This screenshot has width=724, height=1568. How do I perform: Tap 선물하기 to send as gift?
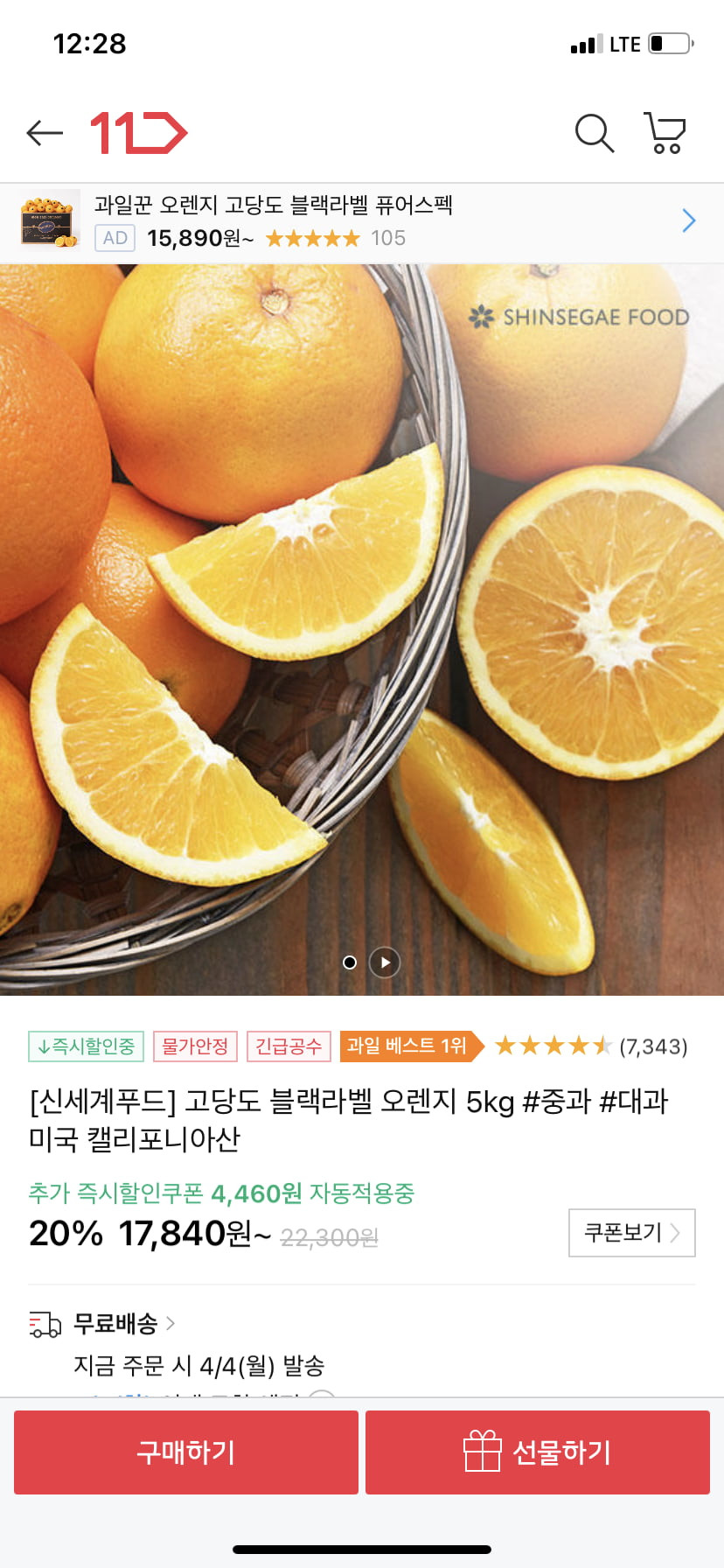(x=538, y=1452)
